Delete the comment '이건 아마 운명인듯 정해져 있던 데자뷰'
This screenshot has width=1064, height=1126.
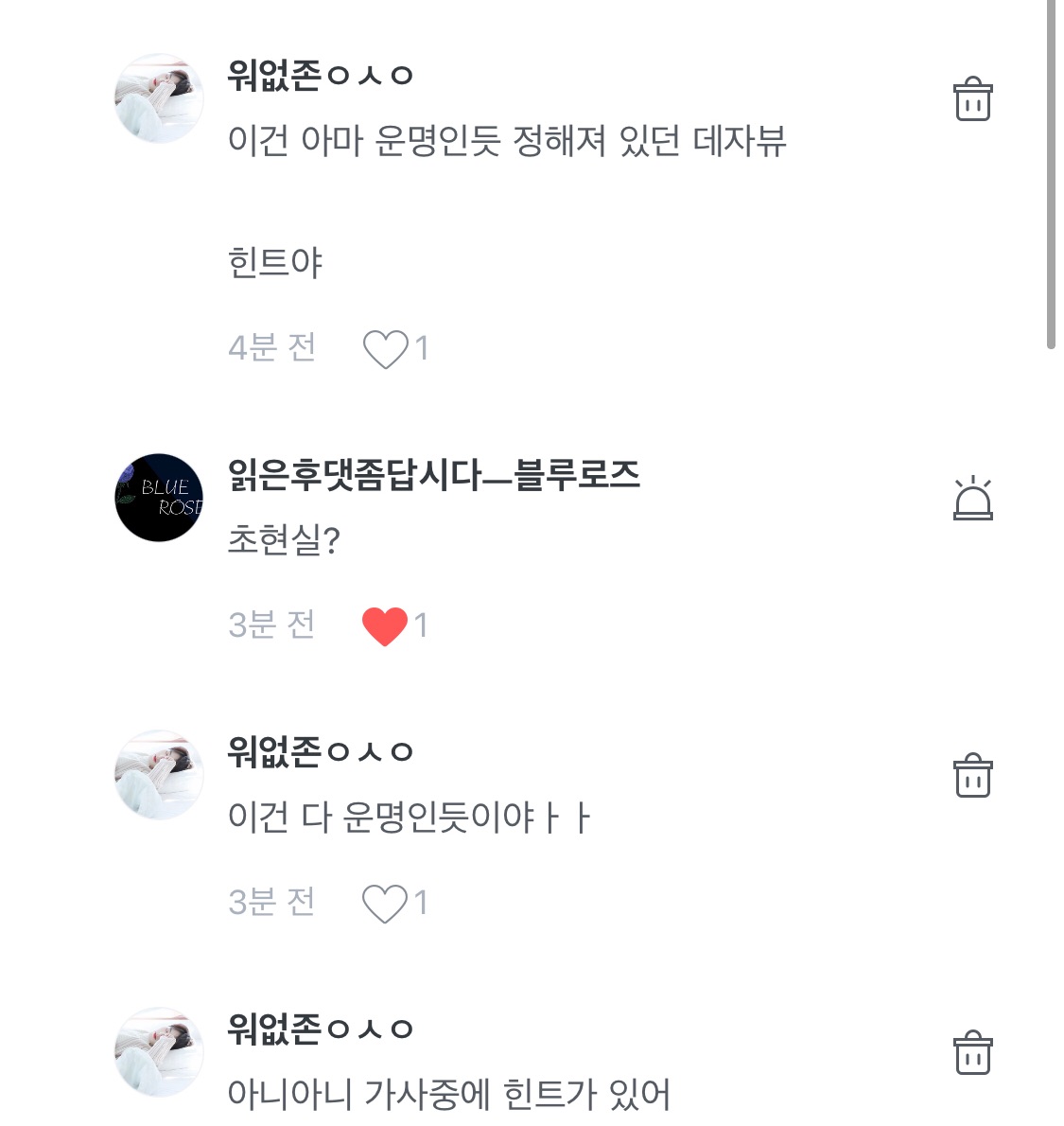971,99
